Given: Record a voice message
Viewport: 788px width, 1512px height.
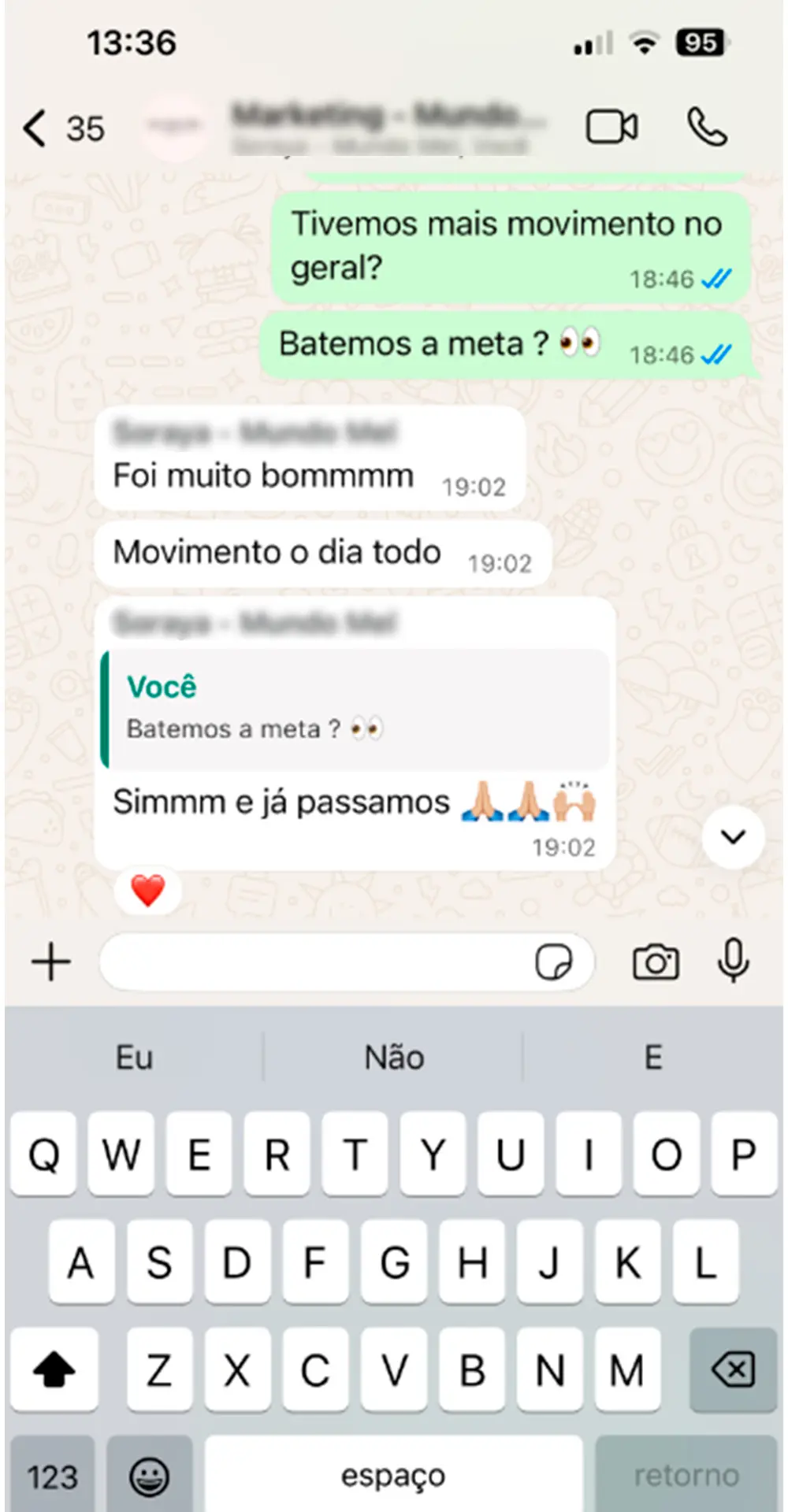Looking at the screenshot, I should 733,960.
